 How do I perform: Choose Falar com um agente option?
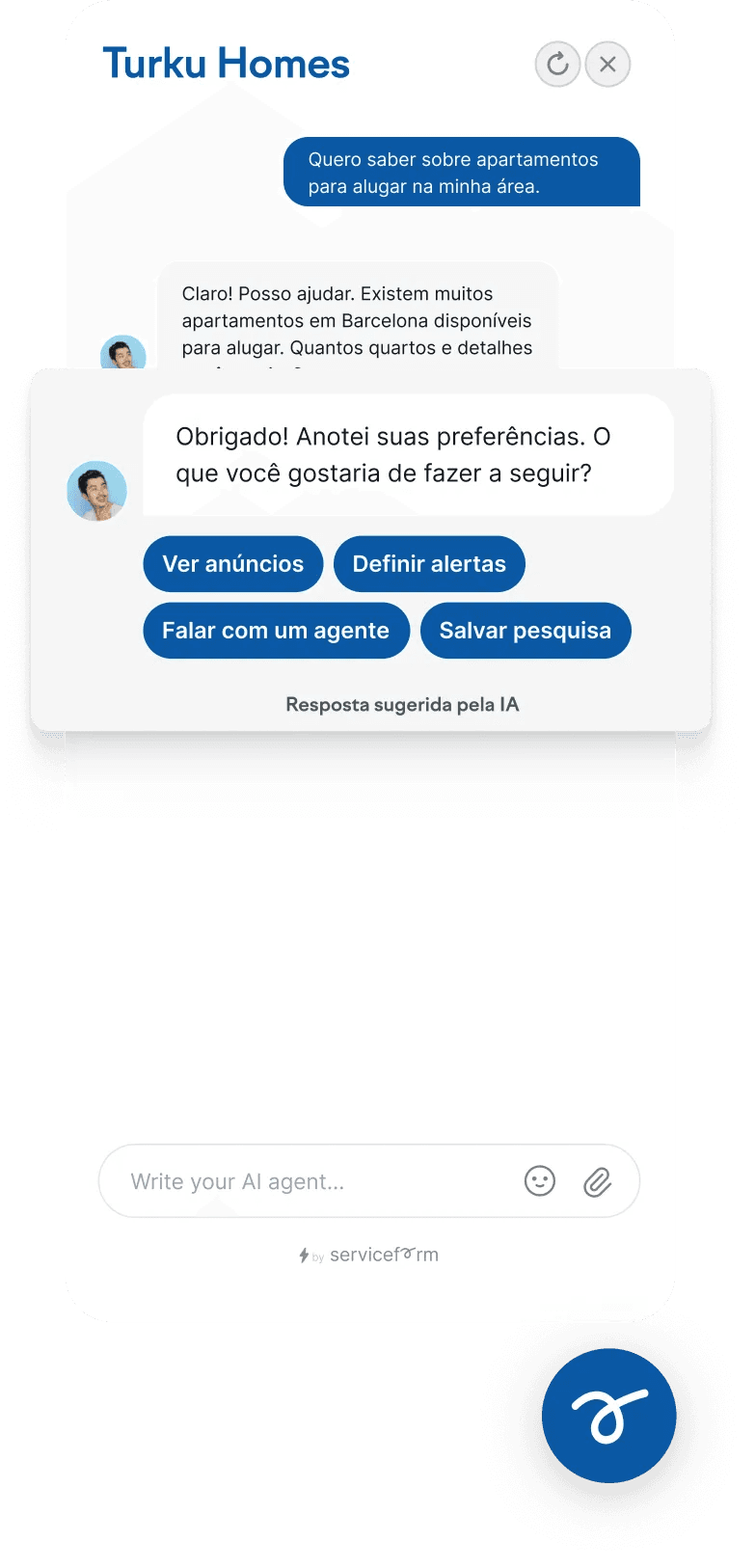pyautogui.click(x=276, y=630)
